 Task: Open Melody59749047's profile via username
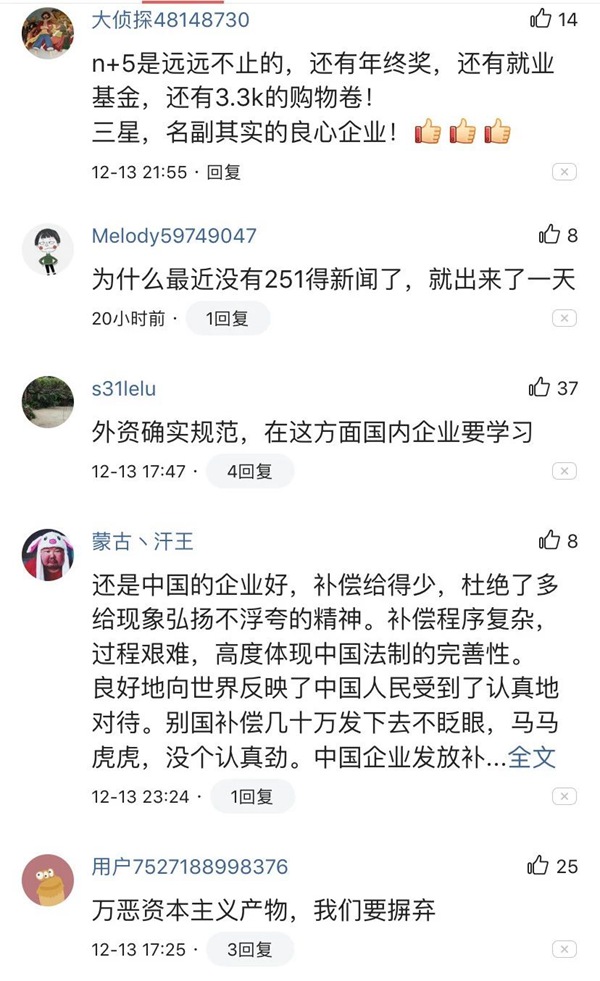[x=174, y=236]
